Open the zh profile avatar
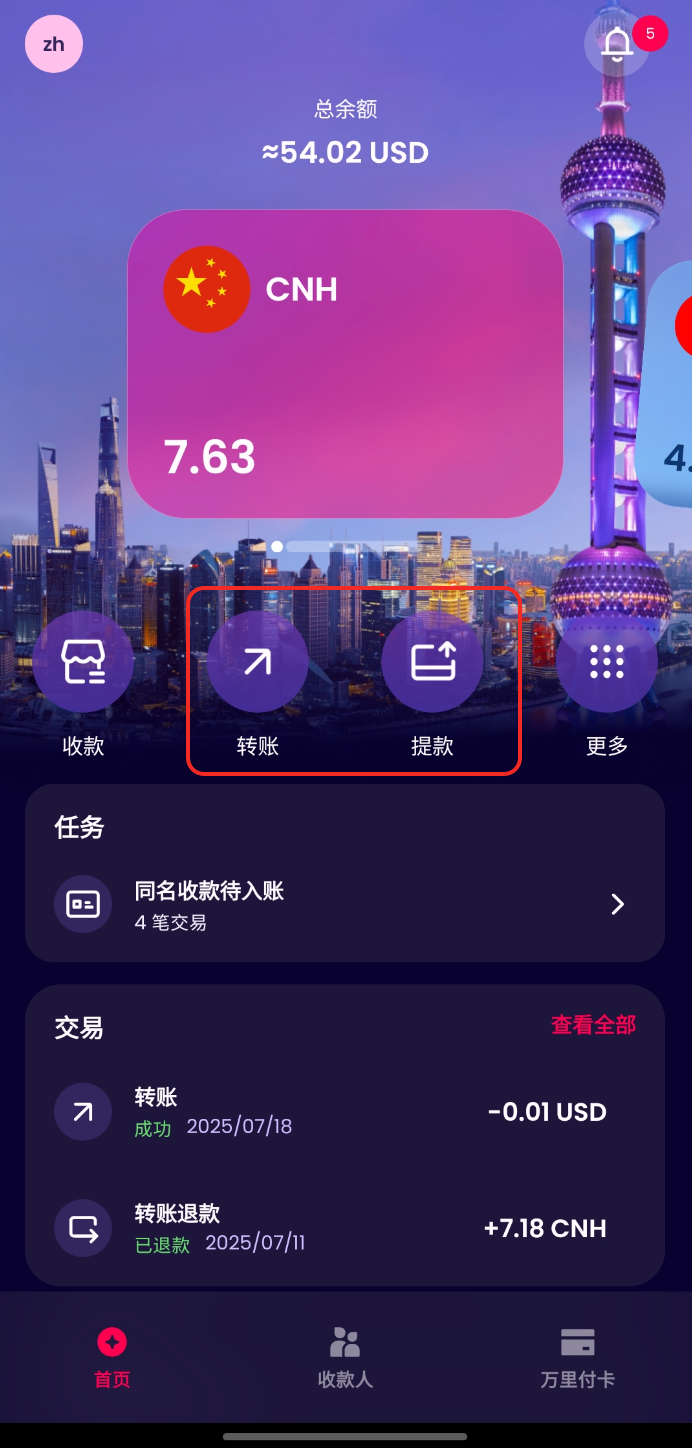 [53, 45]
